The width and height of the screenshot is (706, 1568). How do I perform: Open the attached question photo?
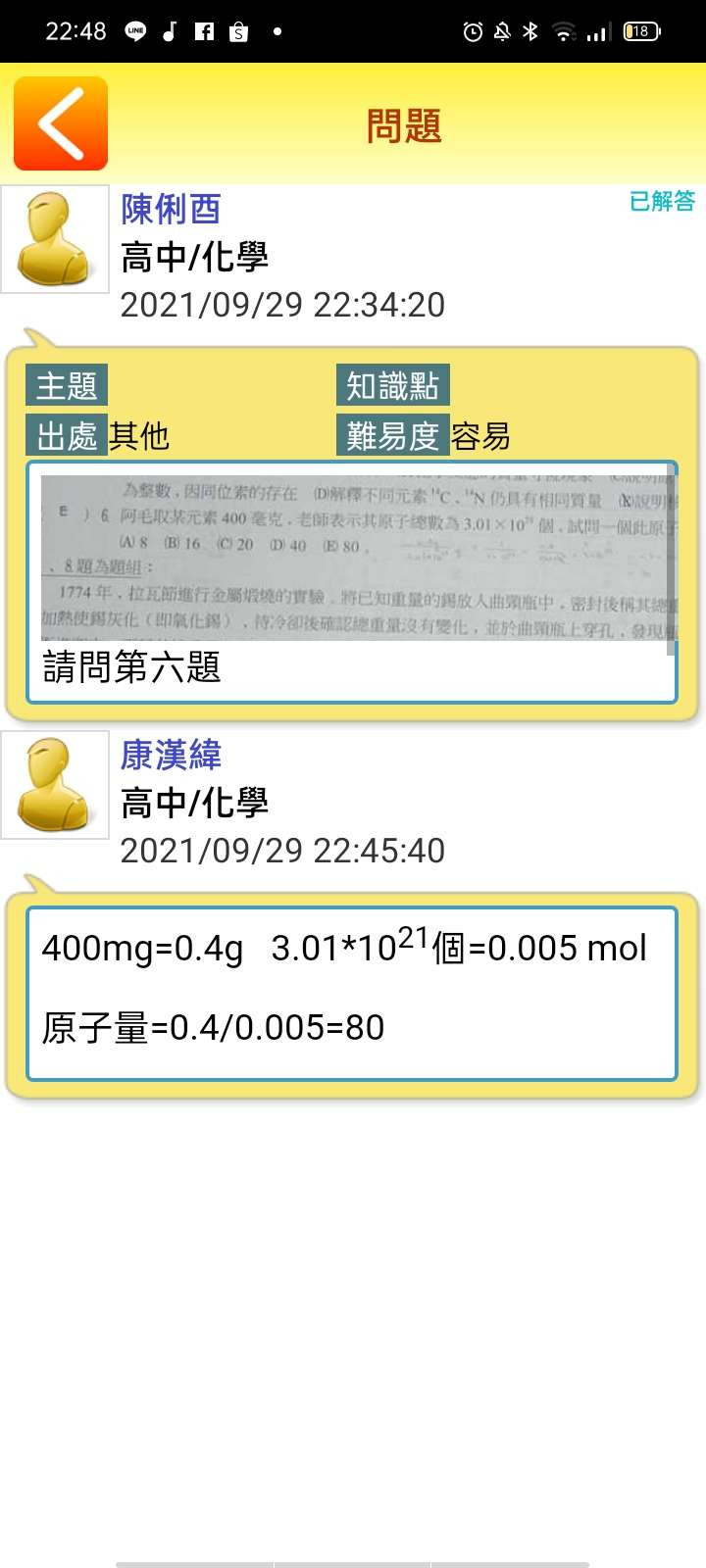[358, 558]
